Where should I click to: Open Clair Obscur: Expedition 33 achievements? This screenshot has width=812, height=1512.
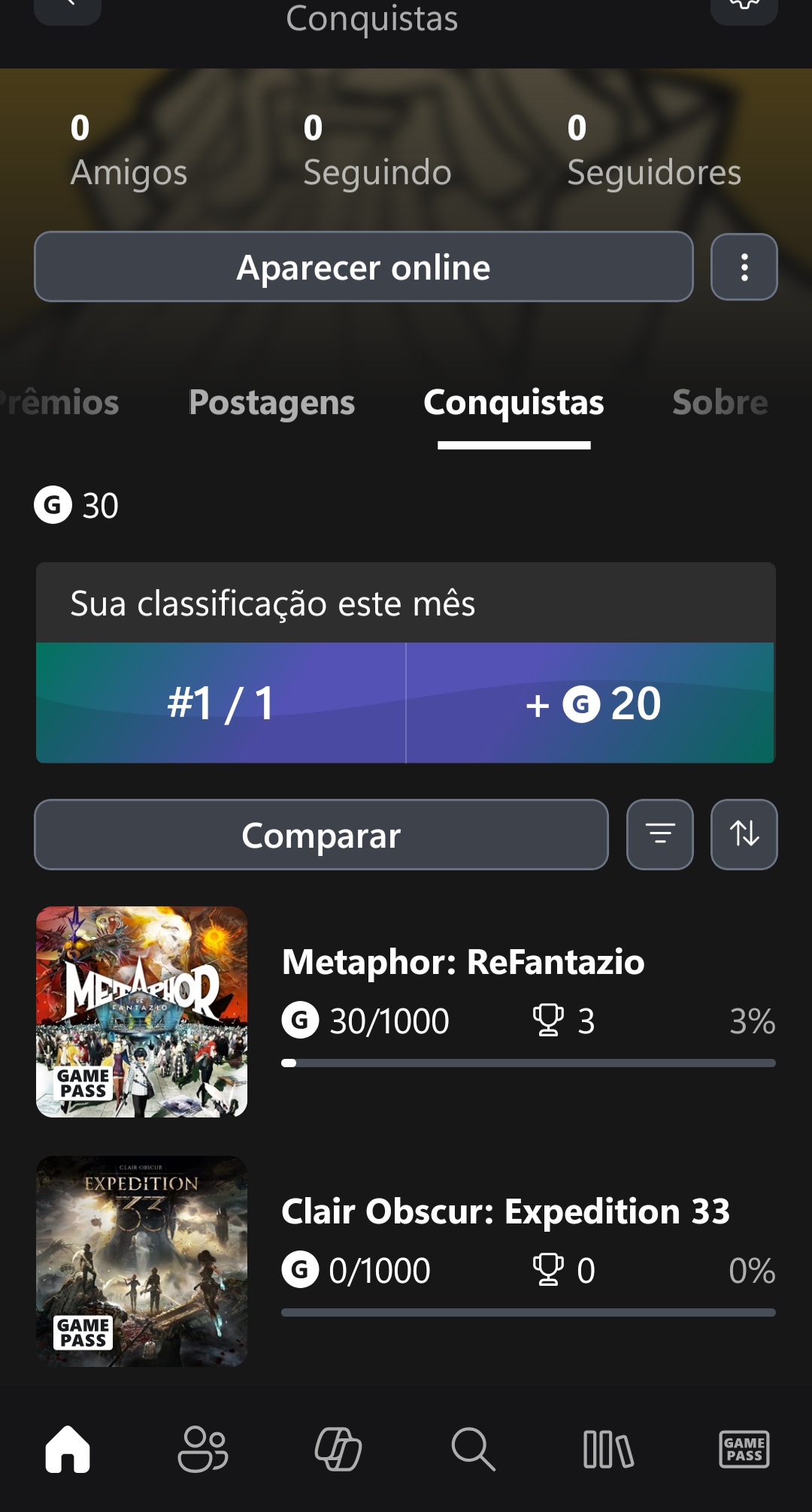tap(505, 1211)
